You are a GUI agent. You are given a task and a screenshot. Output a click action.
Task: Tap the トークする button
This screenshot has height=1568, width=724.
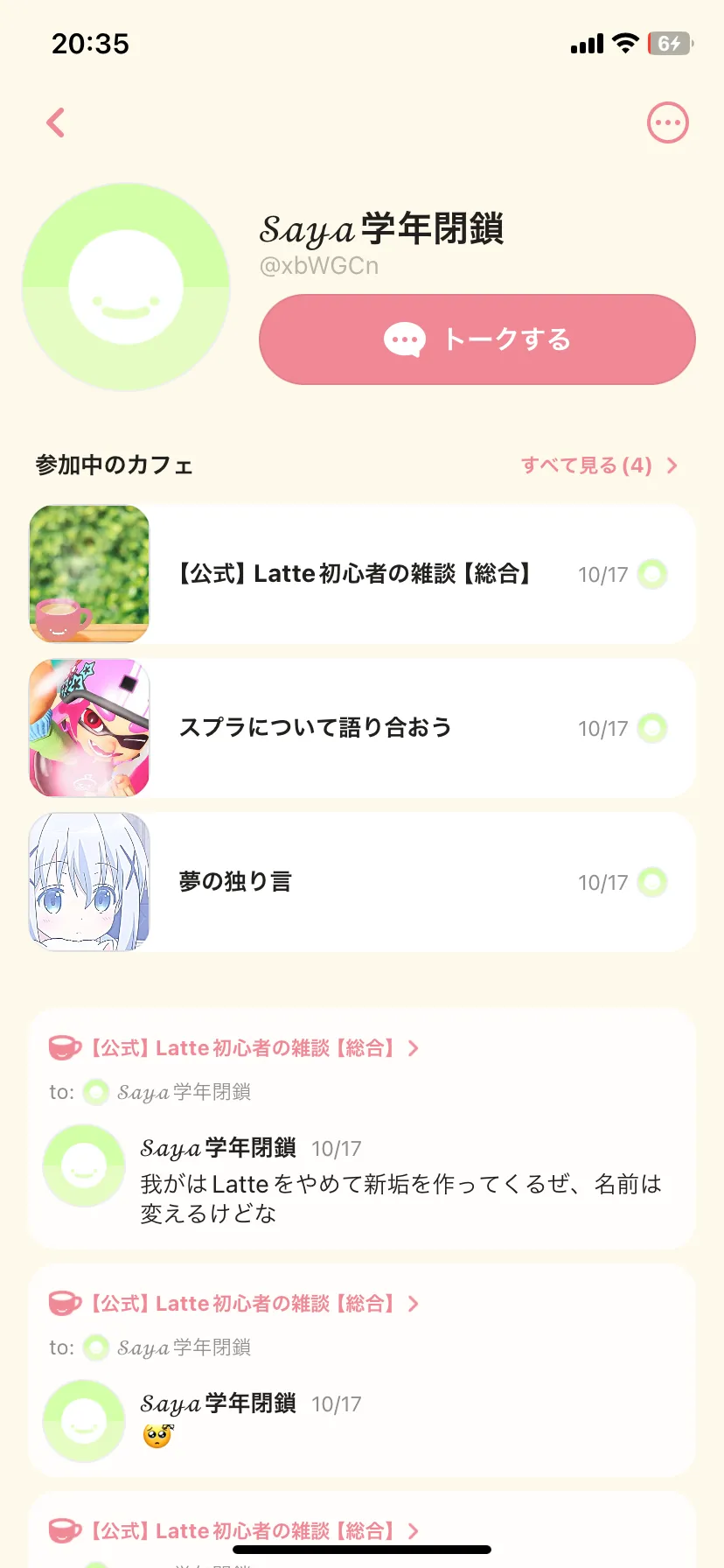point(477,339)
